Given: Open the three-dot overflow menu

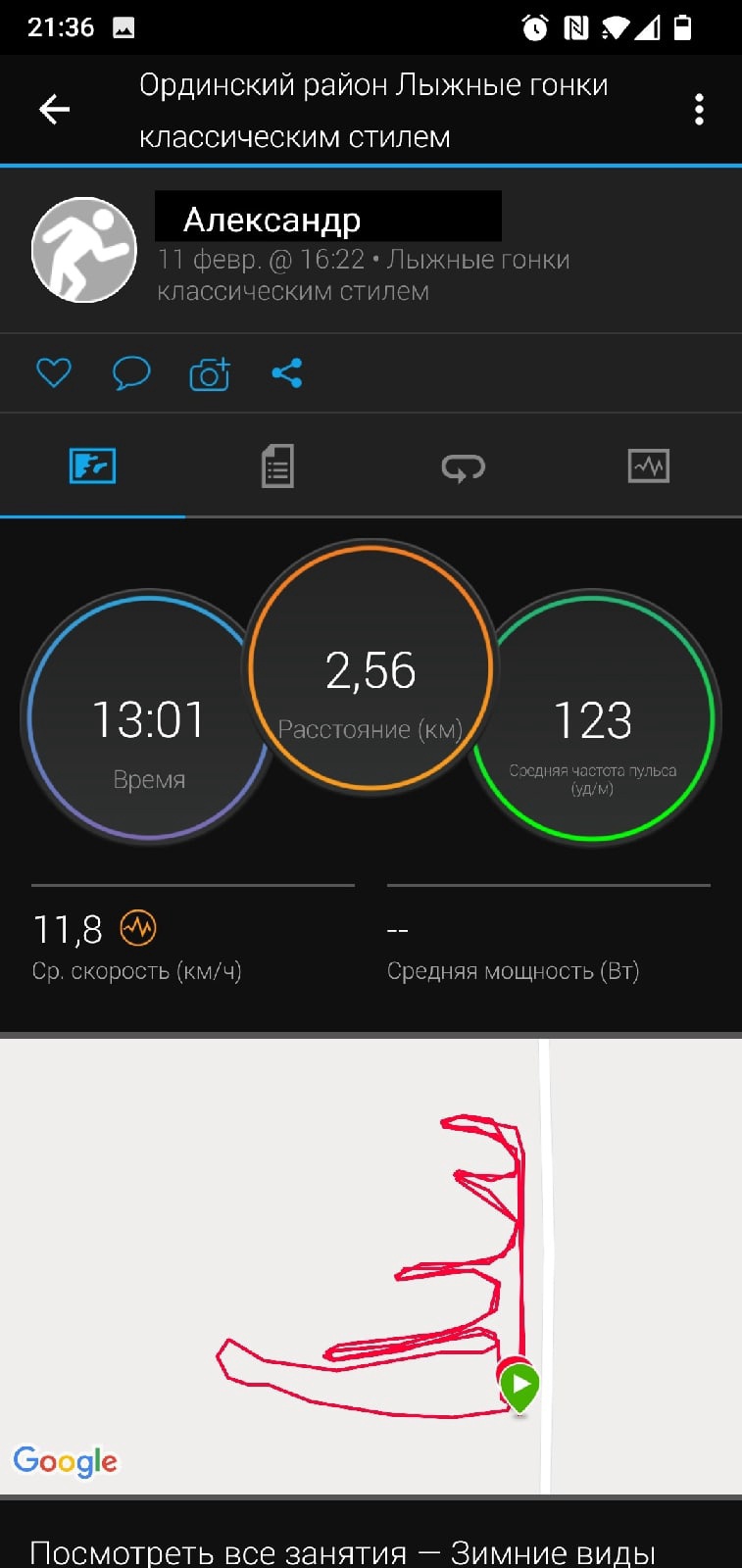Looking at the screenshot, I should (x=699, y=109).
